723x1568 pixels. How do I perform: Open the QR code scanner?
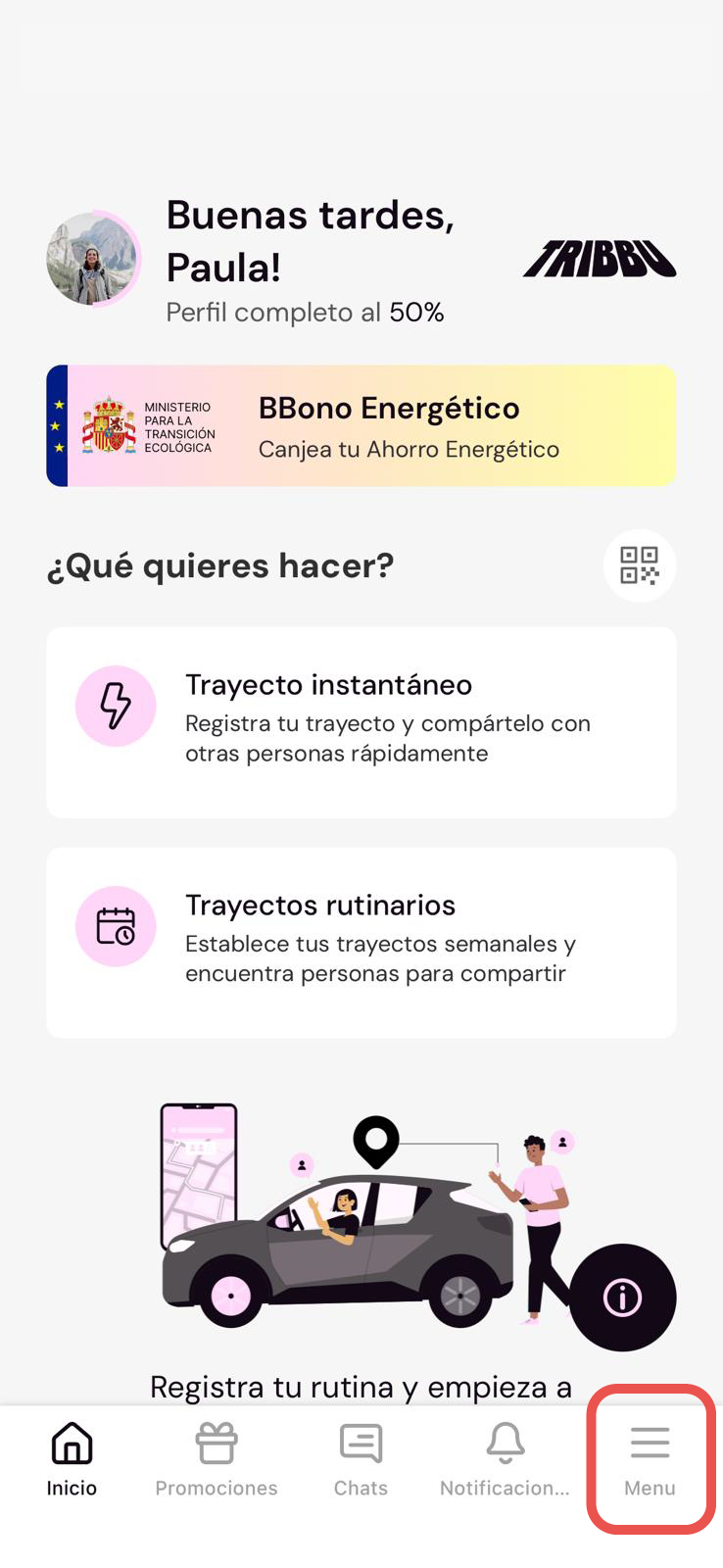point(640,565)
